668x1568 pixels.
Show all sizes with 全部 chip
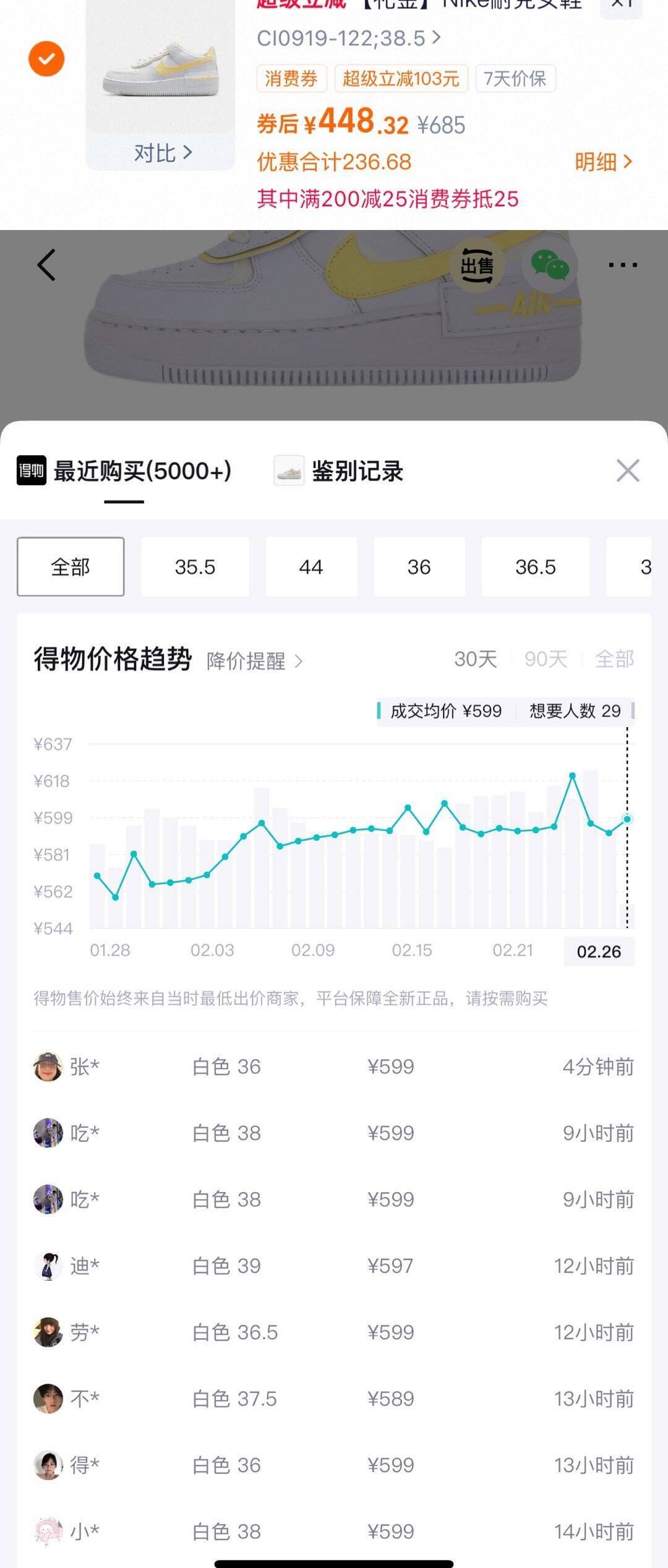click(71, 567)
